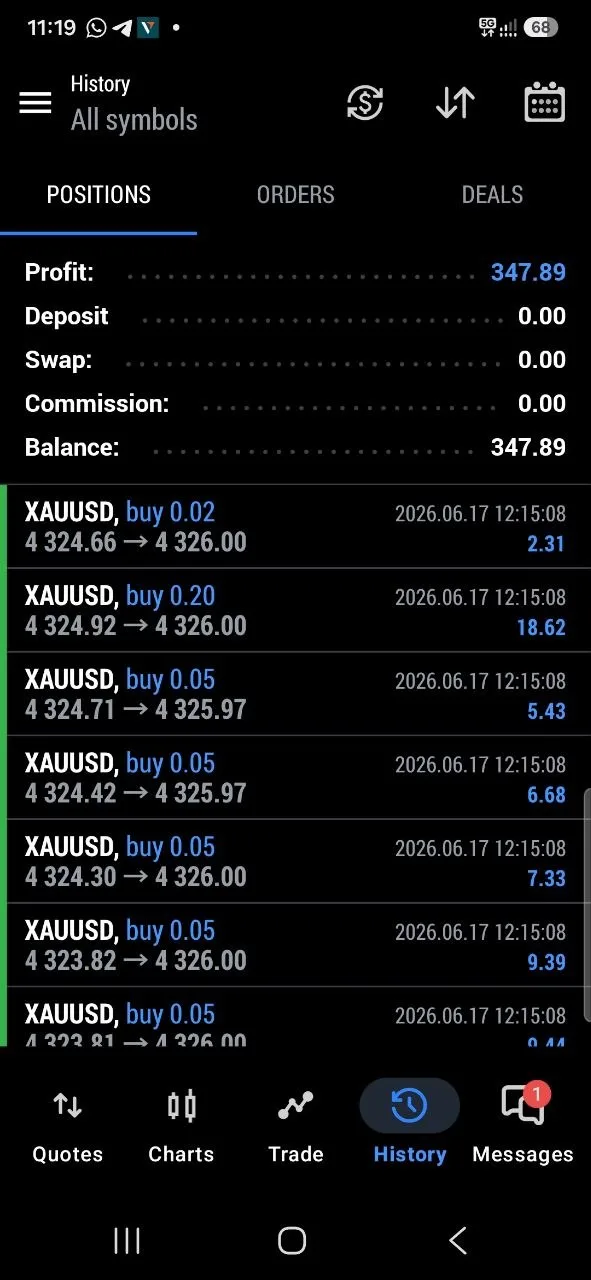Tap the system back button

click(458, 1241)
